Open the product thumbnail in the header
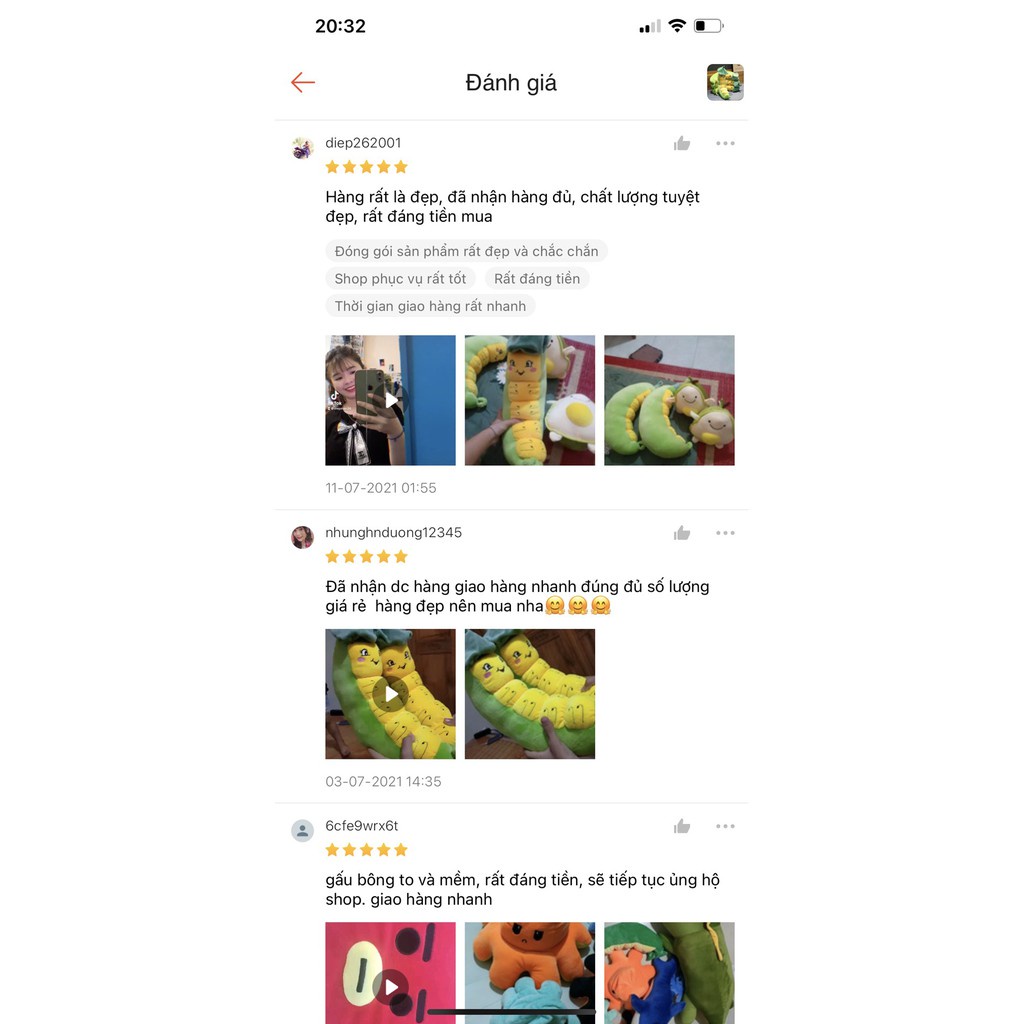This screenshot has height=1024, width=1024. pos(725,82)
